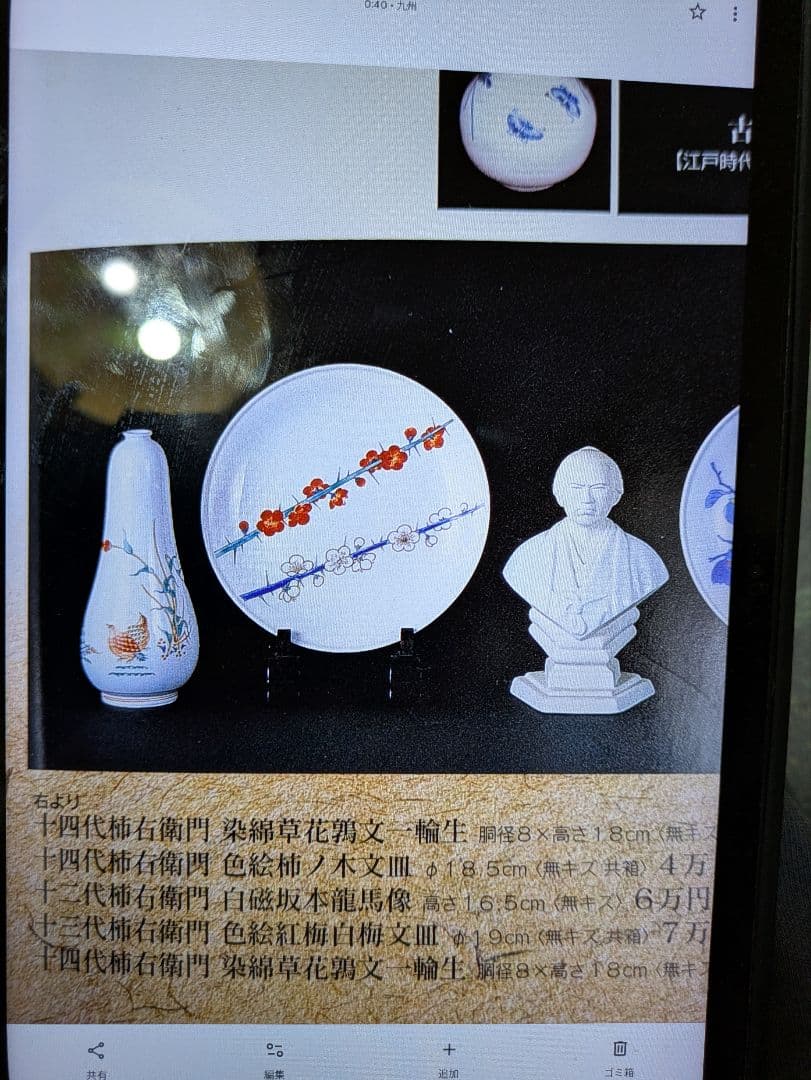
Task: Move the photo to ゴミ箱 trash
Action: click(x=620, y=1053)
